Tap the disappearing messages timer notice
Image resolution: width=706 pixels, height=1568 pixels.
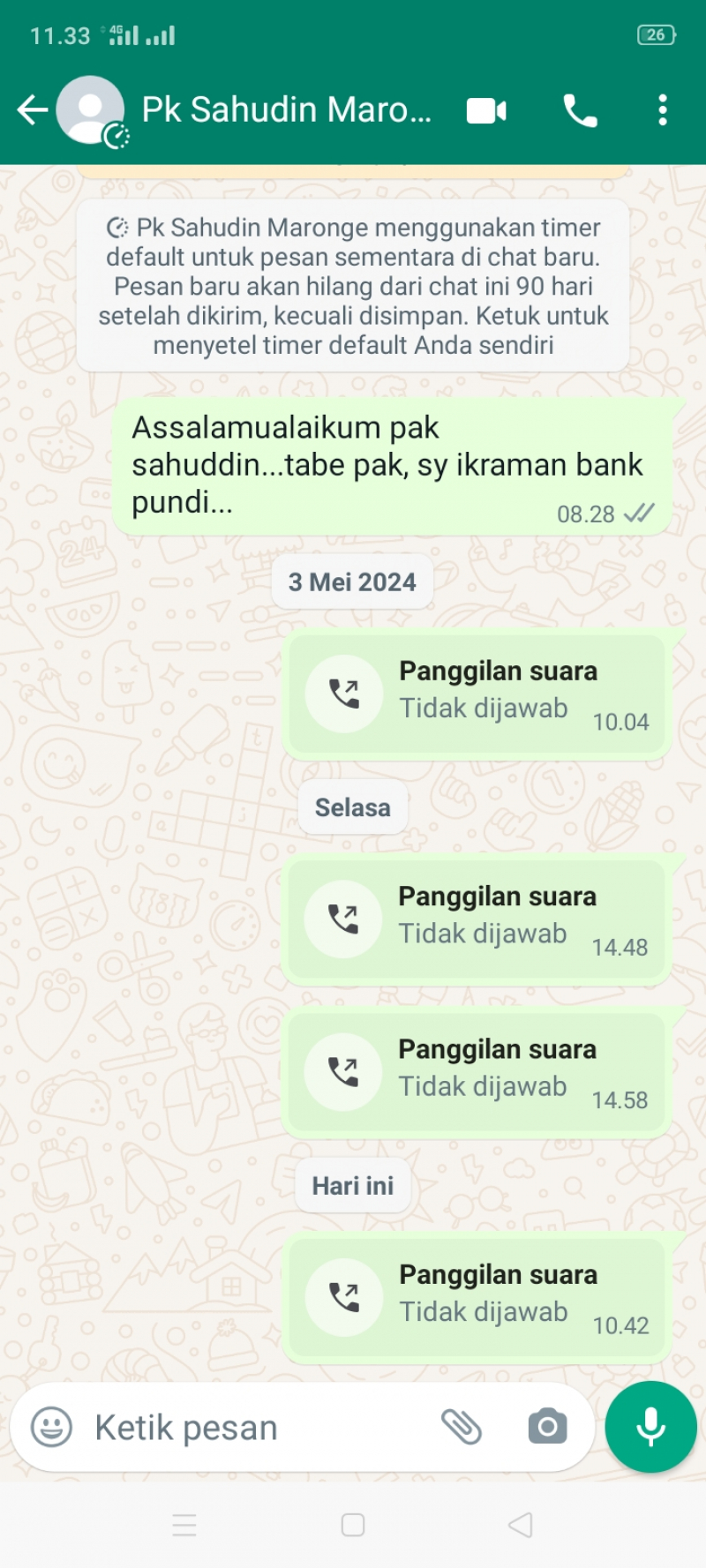coord(353,286)
